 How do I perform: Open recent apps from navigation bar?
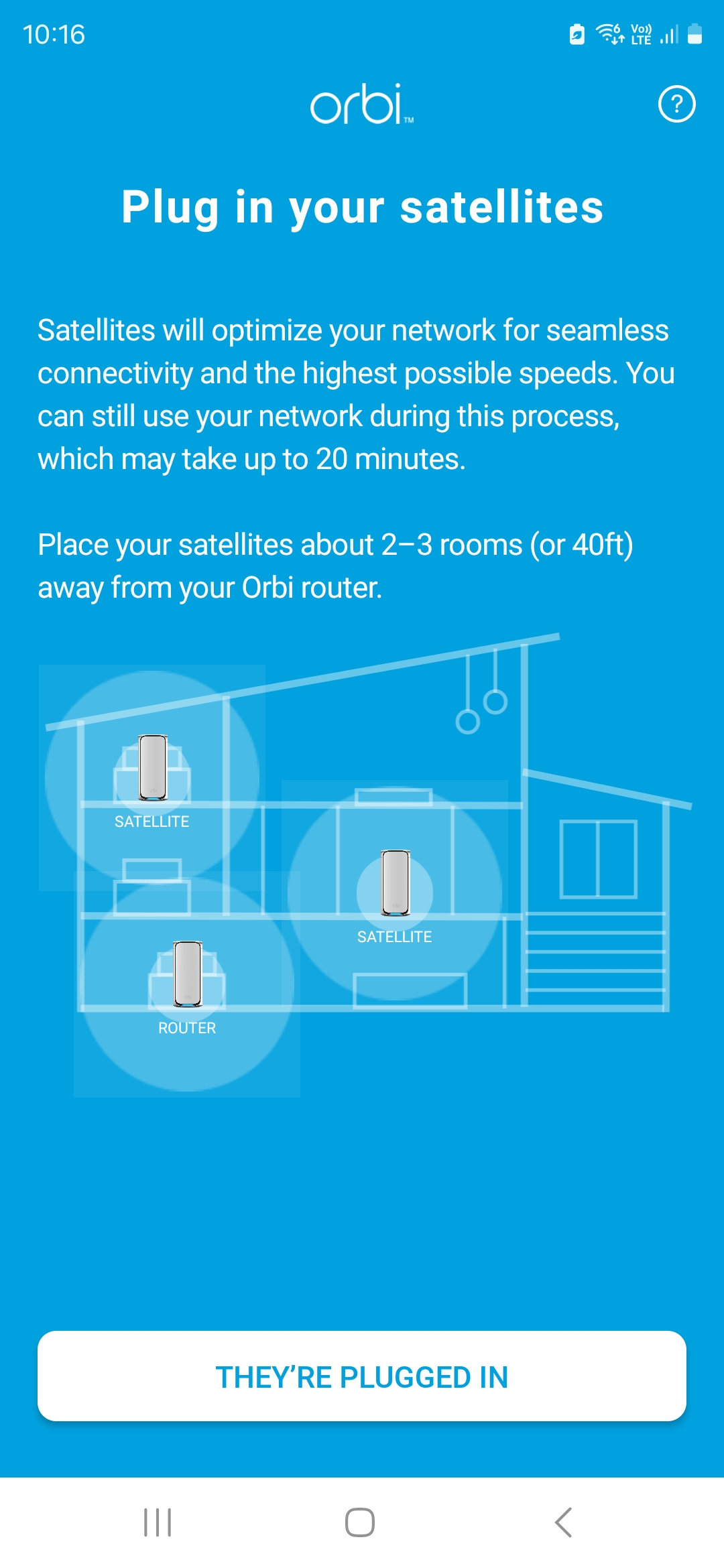click(158, 1522)
